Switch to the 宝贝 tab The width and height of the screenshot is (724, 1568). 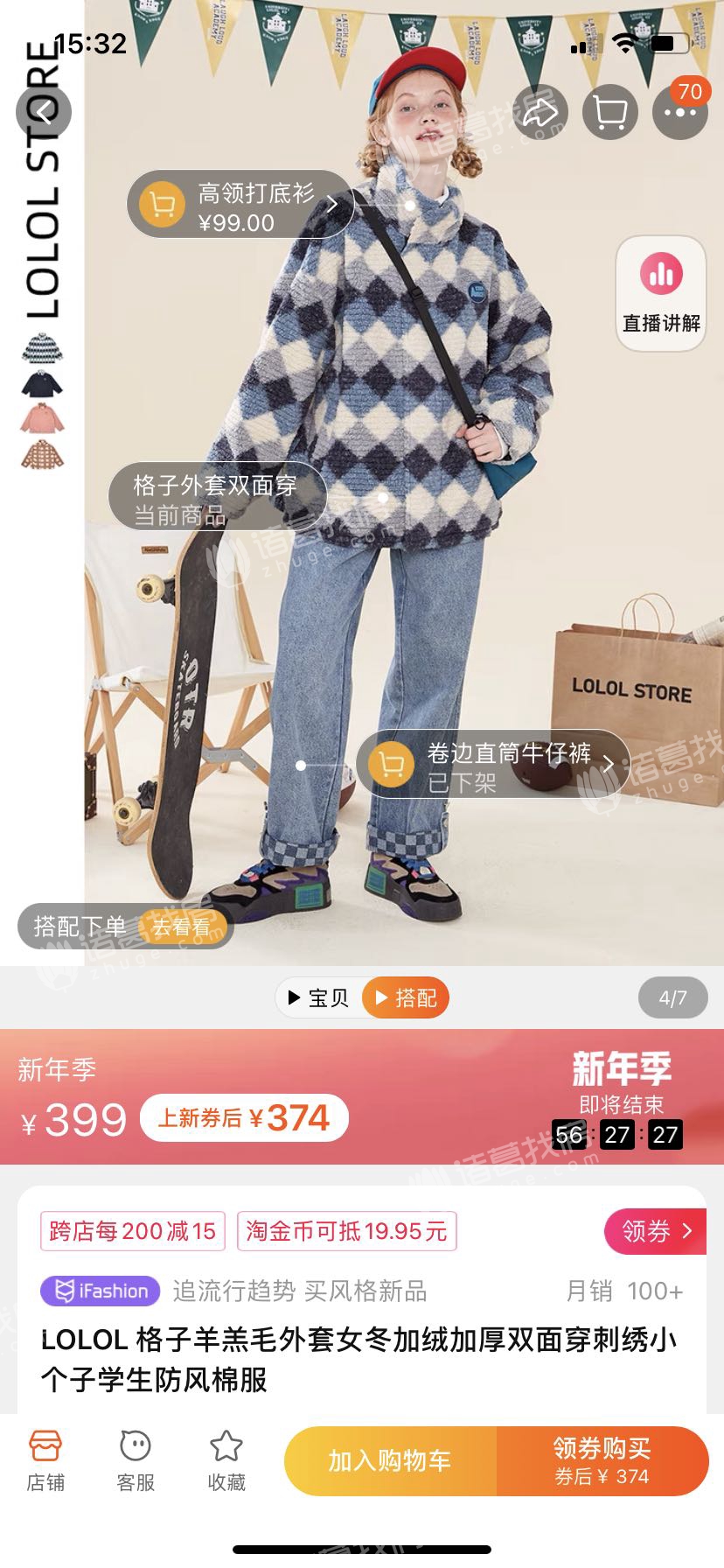coord(319,998)
